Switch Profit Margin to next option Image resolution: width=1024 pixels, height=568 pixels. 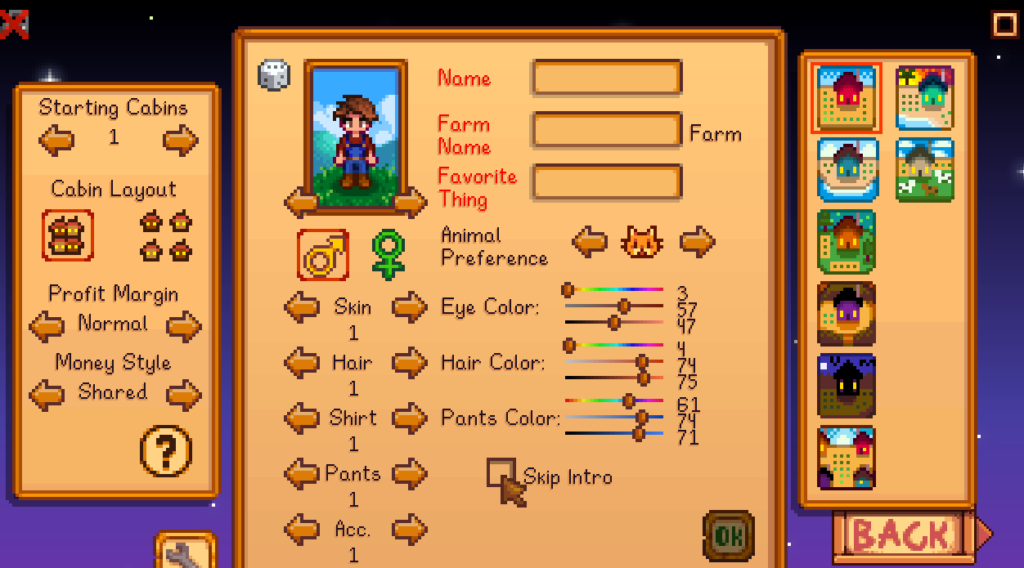pos(183,325)
